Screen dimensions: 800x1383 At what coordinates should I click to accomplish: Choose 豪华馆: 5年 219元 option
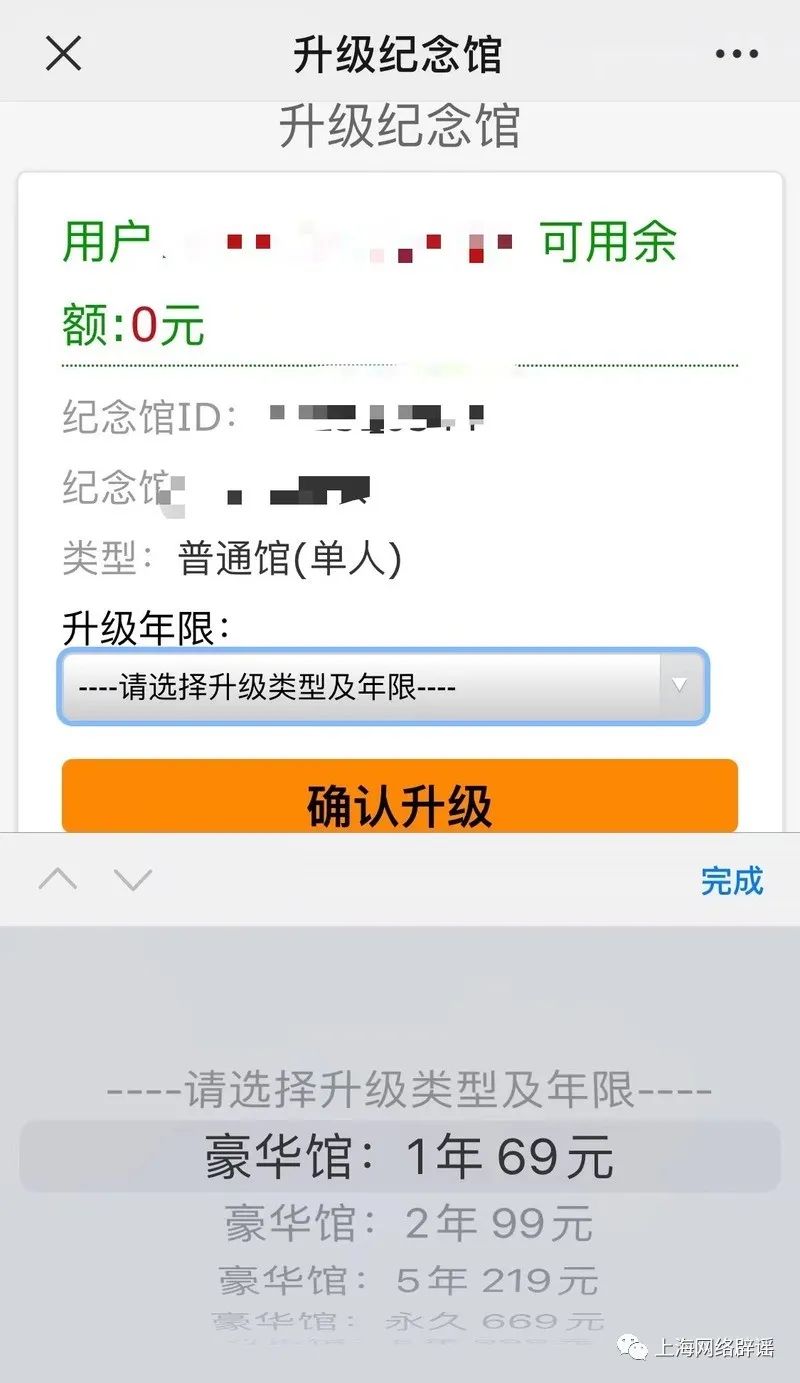pyautogui.click(x=409, y=1279)
